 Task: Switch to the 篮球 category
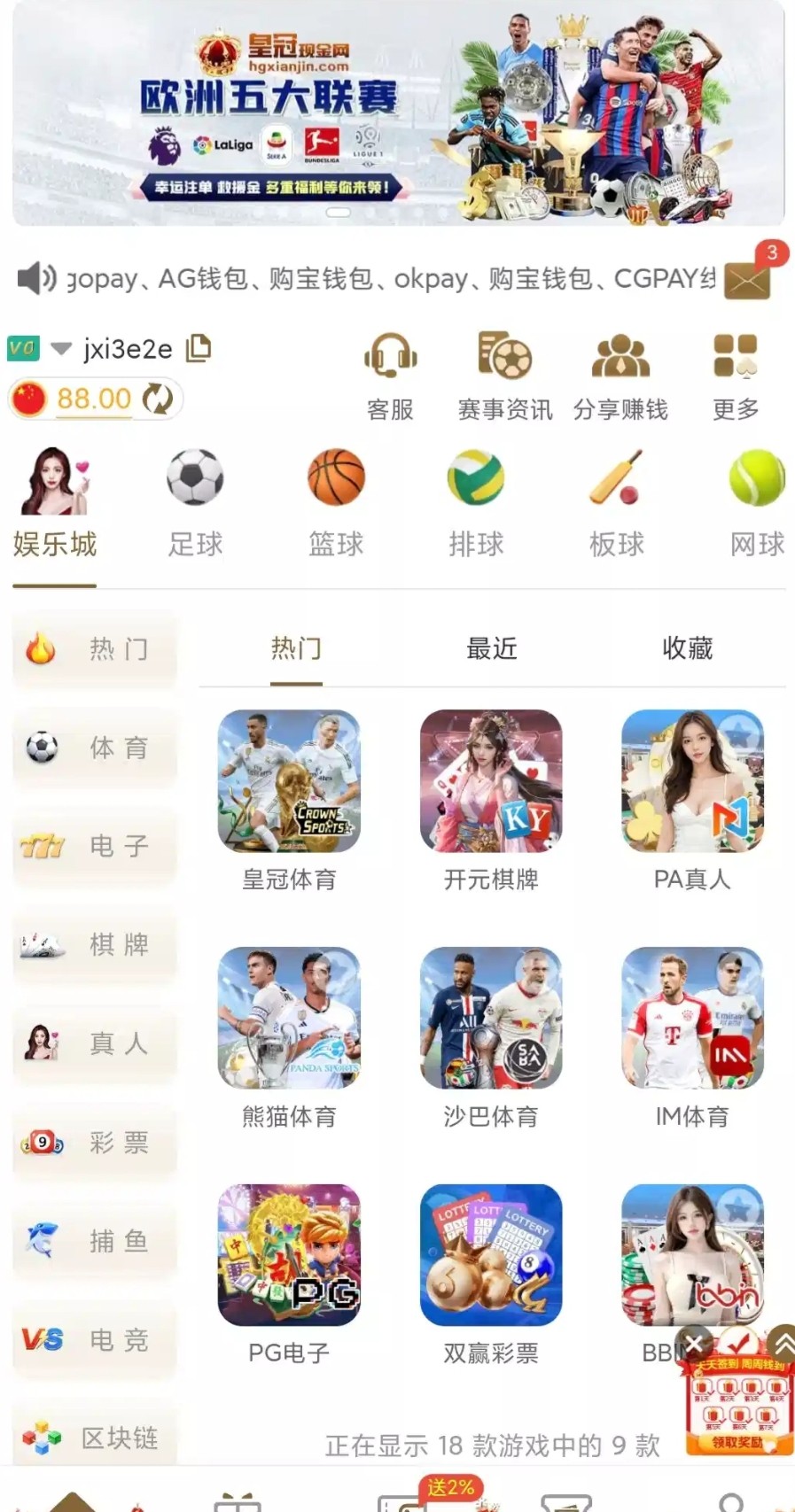click(x=336, y=502)
